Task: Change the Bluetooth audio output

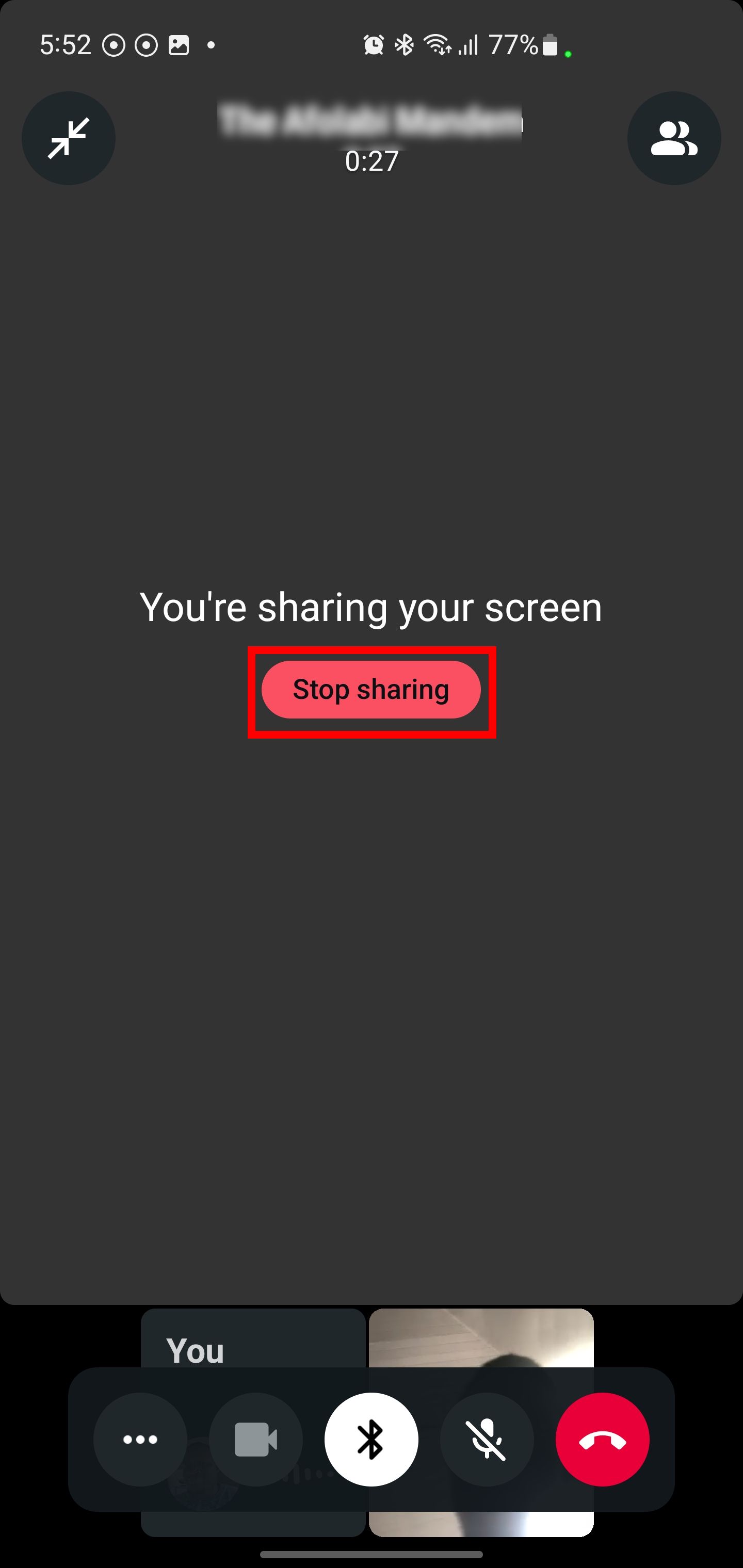Action: 371,1440
